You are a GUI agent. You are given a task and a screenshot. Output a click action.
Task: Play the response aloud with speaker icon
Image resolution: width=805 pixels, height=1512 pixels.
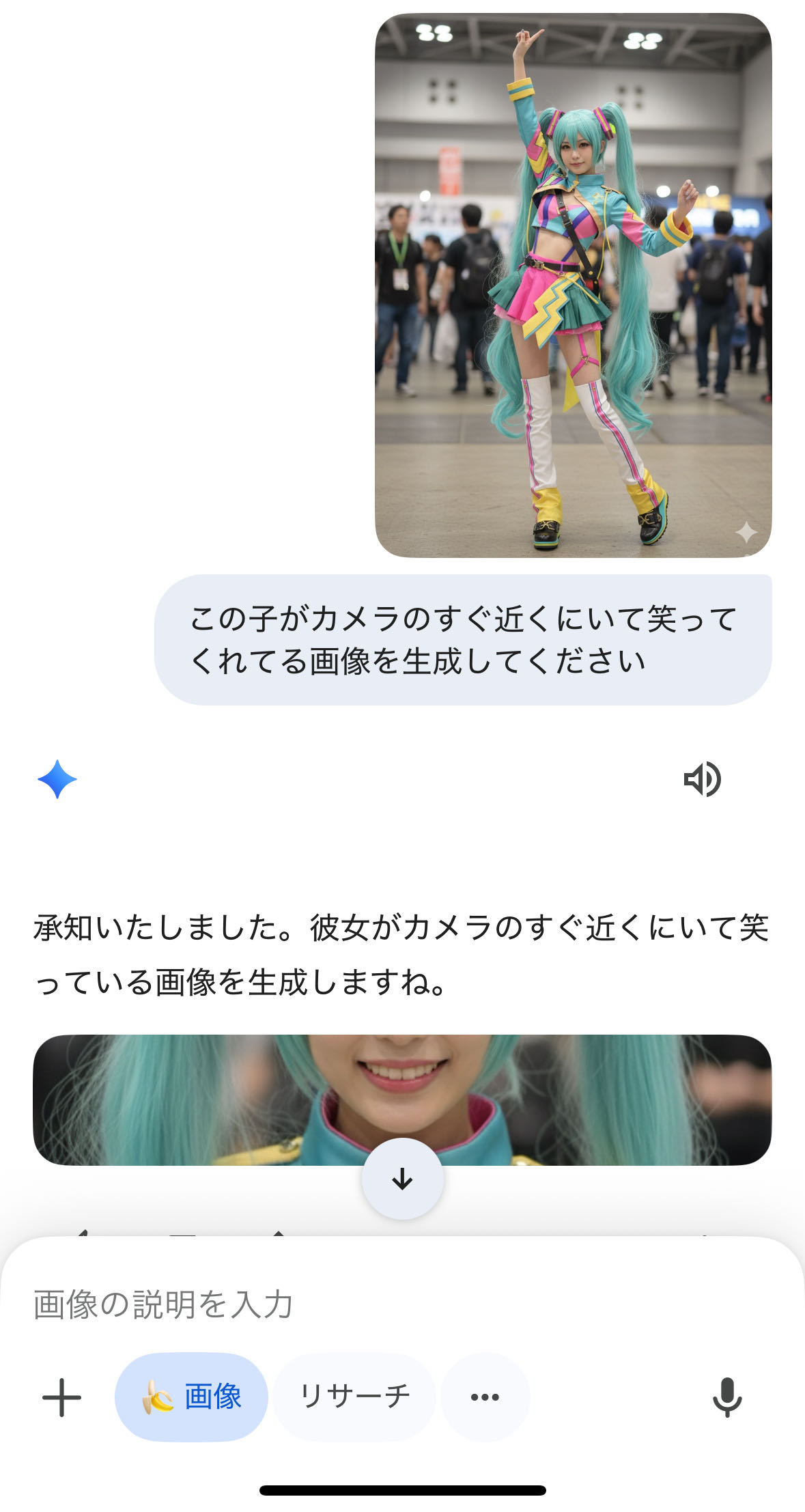[702, 779]
